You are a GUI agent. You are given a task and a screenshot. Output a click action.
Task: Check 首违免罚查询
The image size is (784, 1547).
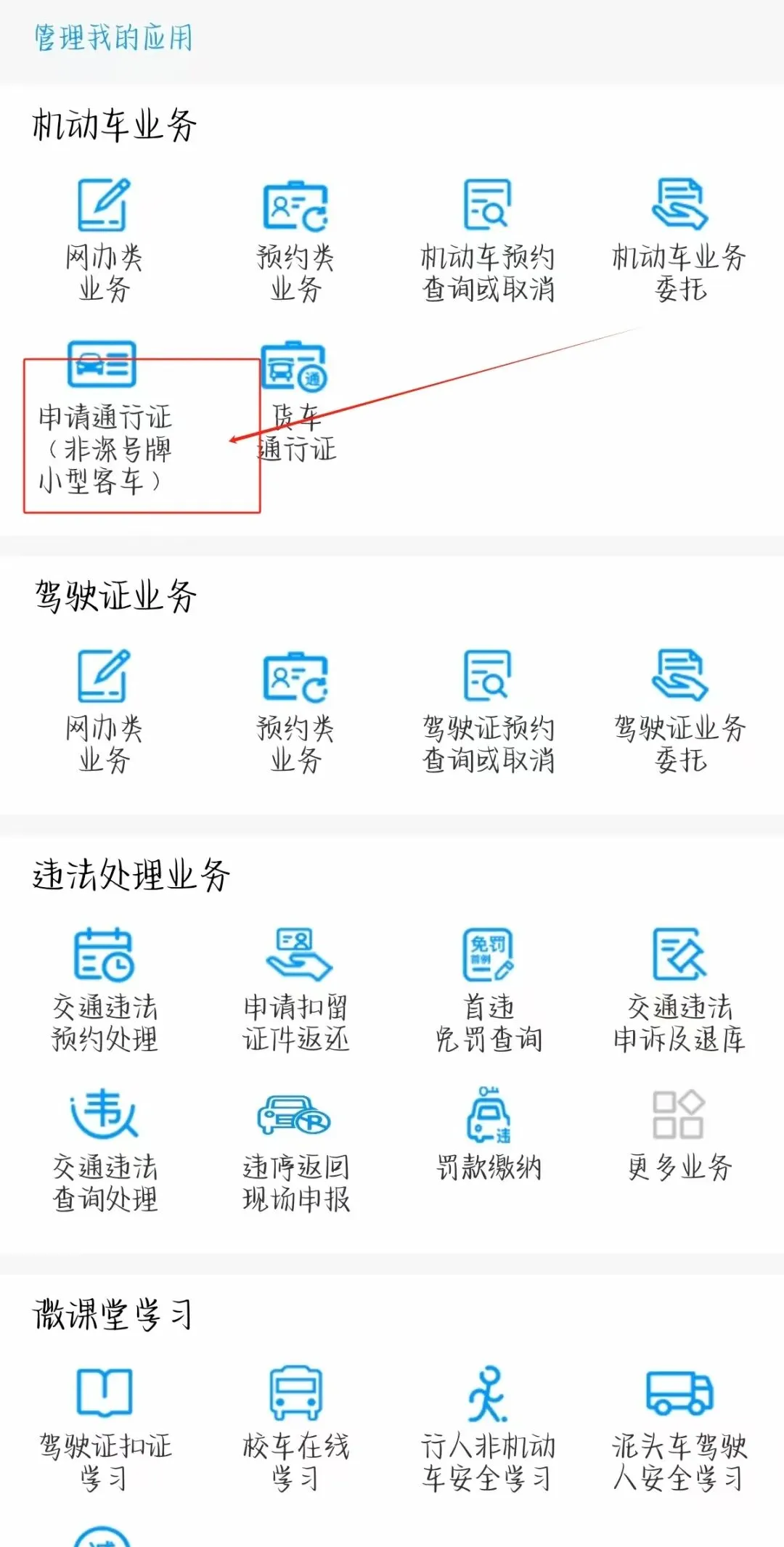click(x=488, y=989)
